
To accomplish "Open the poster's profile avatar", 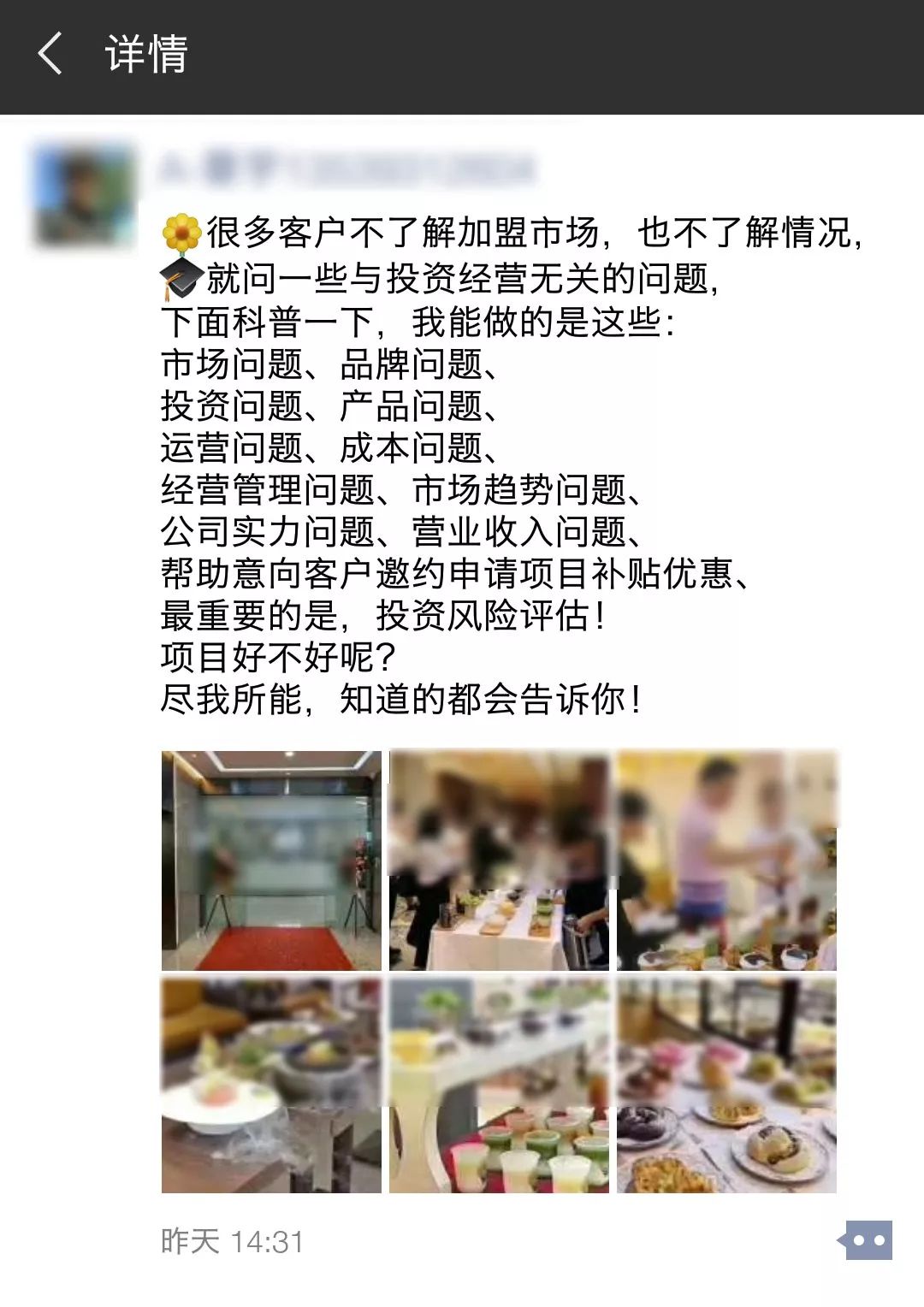I will pos(84,197).
